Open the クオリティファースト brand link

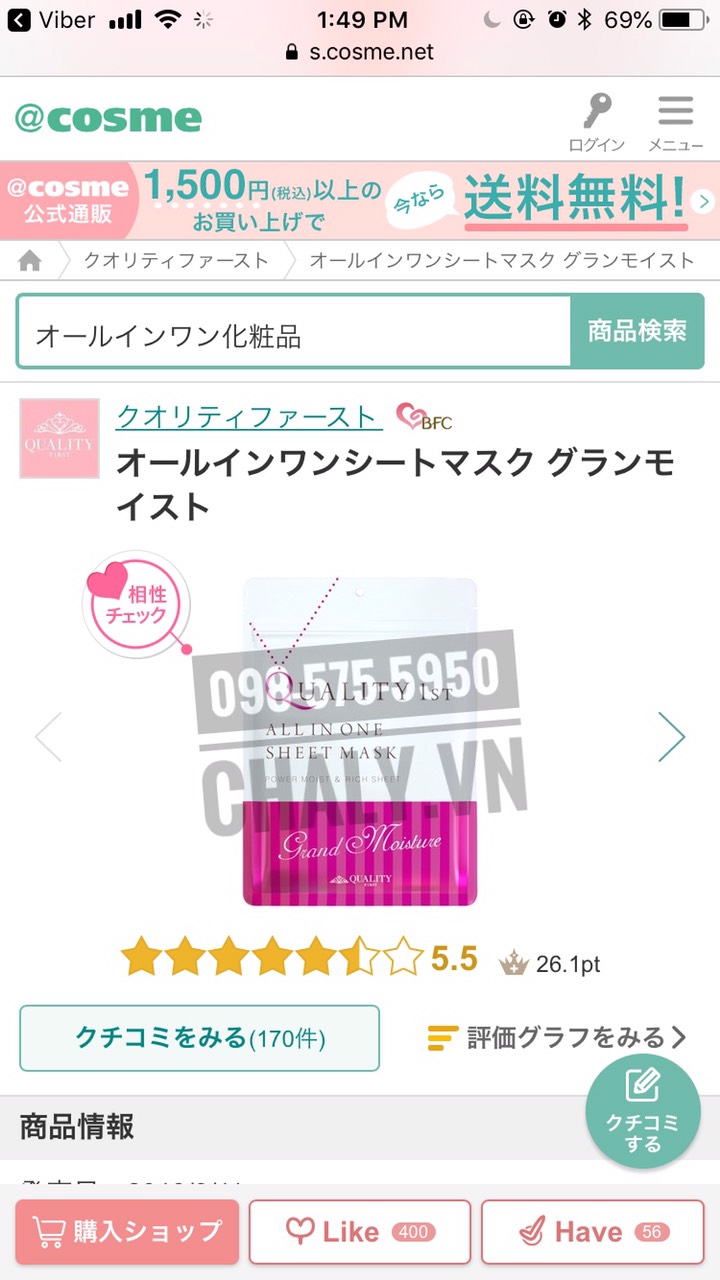click(249, 416)
